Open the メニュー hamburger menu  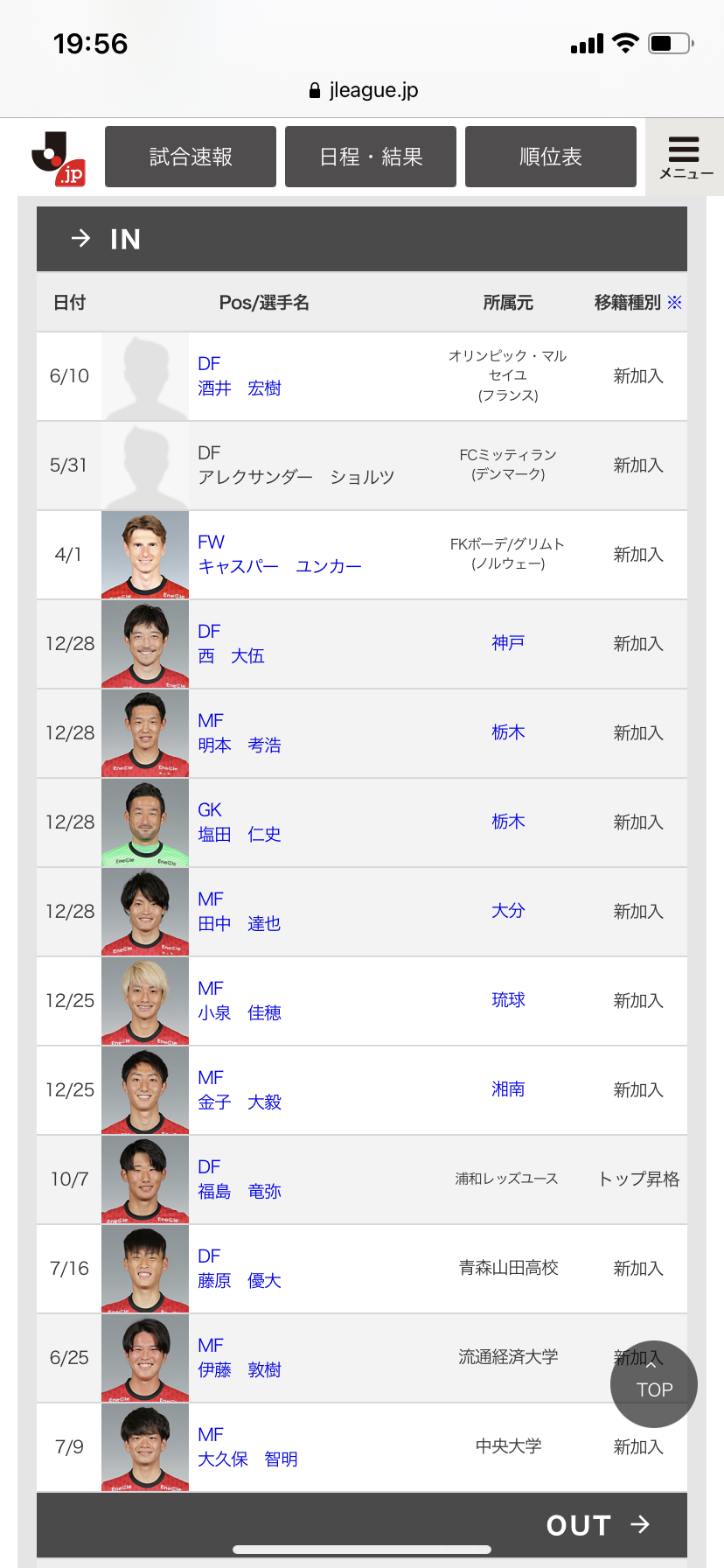click(x=685, y=157)
